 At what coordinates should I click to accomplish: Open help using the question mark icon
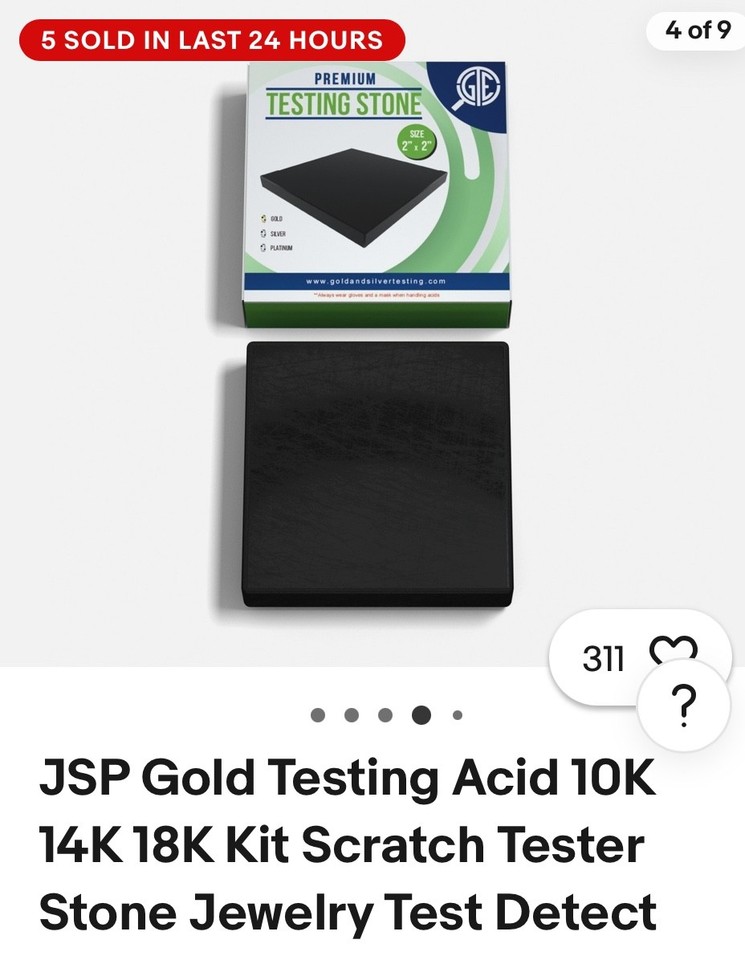pyautogui.click(x=683, y=706)
